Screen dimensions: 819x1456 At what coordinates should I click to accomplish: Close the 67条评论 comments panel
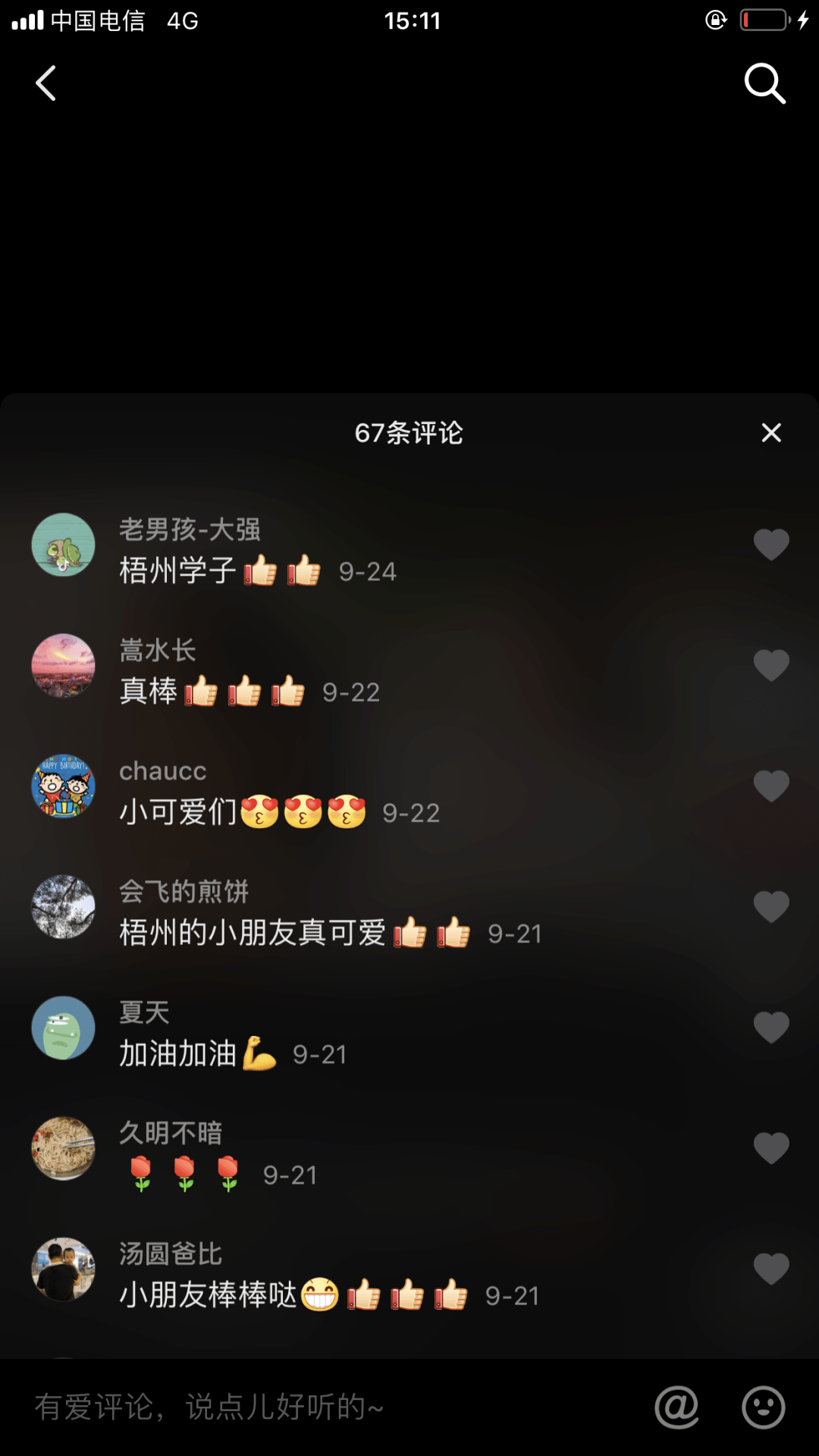tap(771, 433)
